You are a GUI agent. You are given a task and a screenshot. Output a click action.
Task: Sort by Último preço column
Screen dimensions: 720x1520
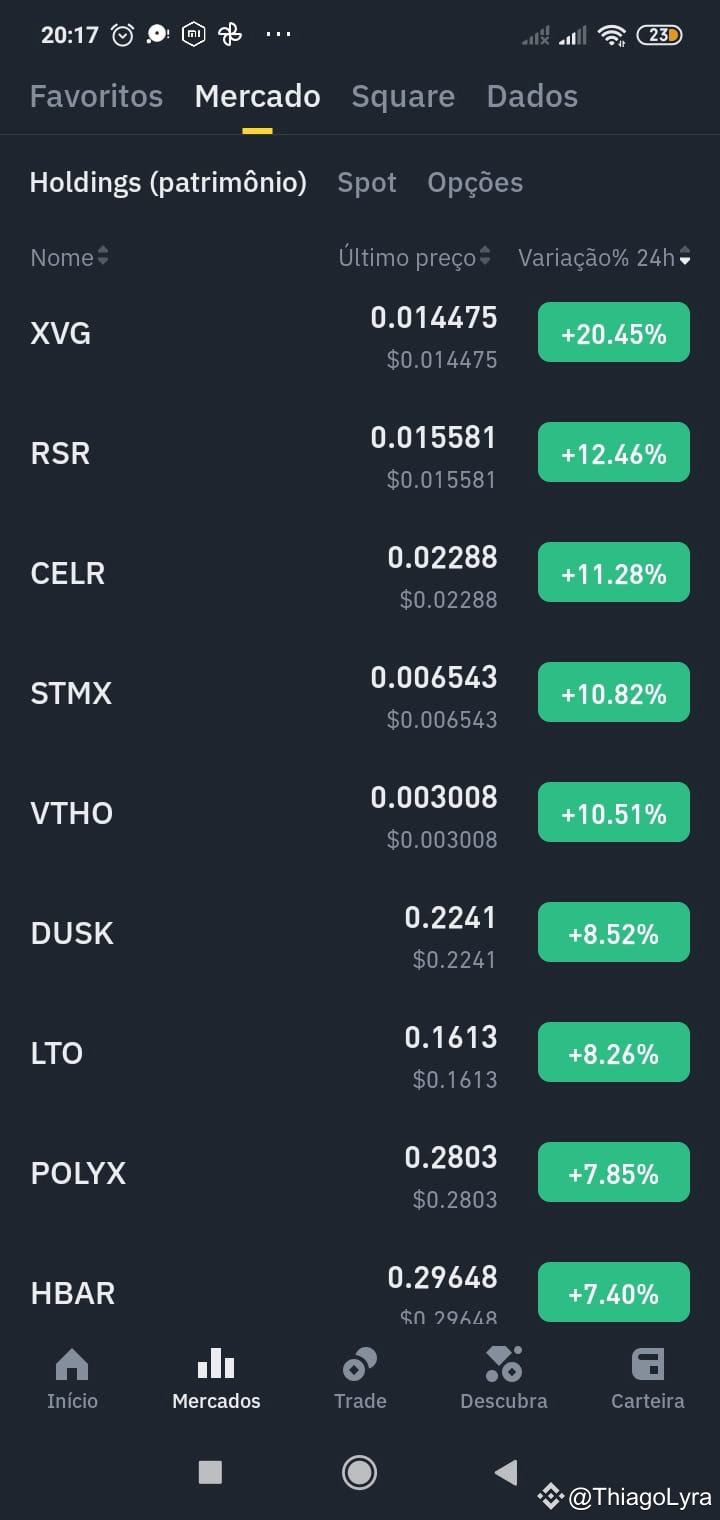pyautogui.click(x=414, y=258)
